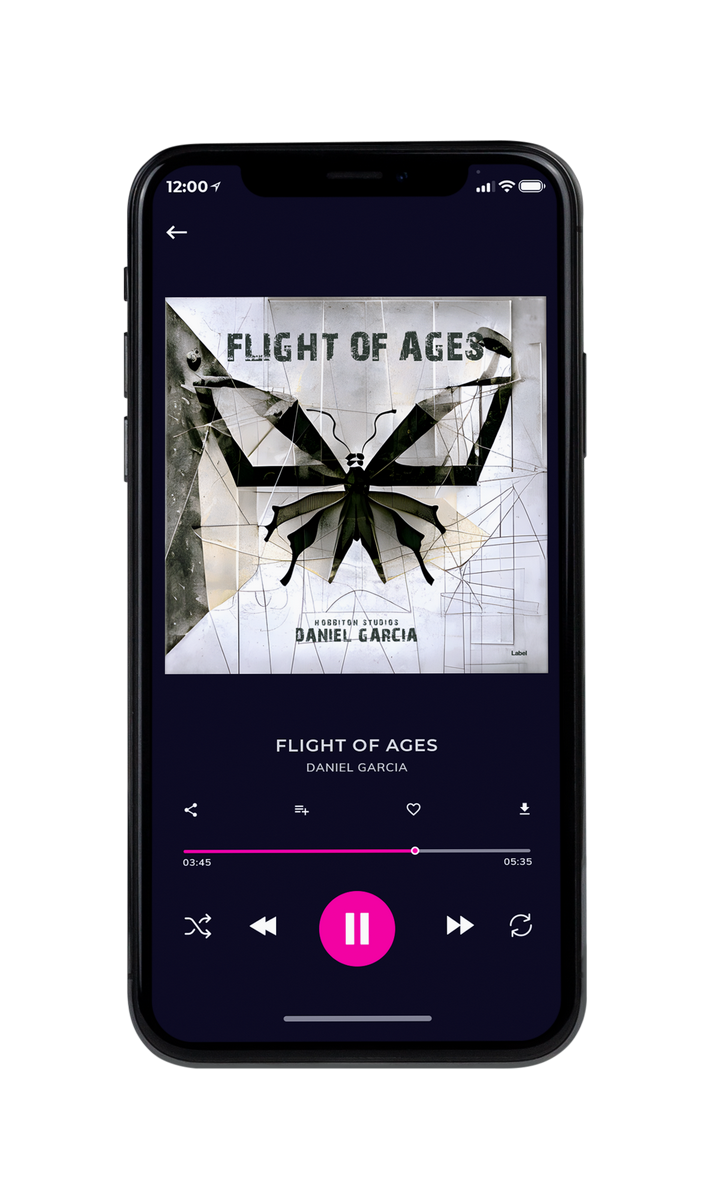Go back using the top-left arrow
Viewport: 720px width, 1200px height.
point(177,233)
